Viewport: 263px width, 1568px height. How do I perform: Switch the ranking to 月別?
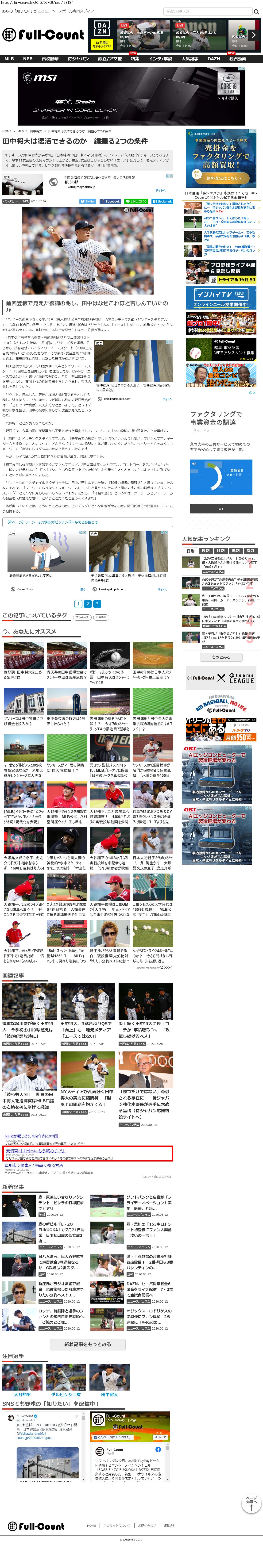(x=220, y=550)
